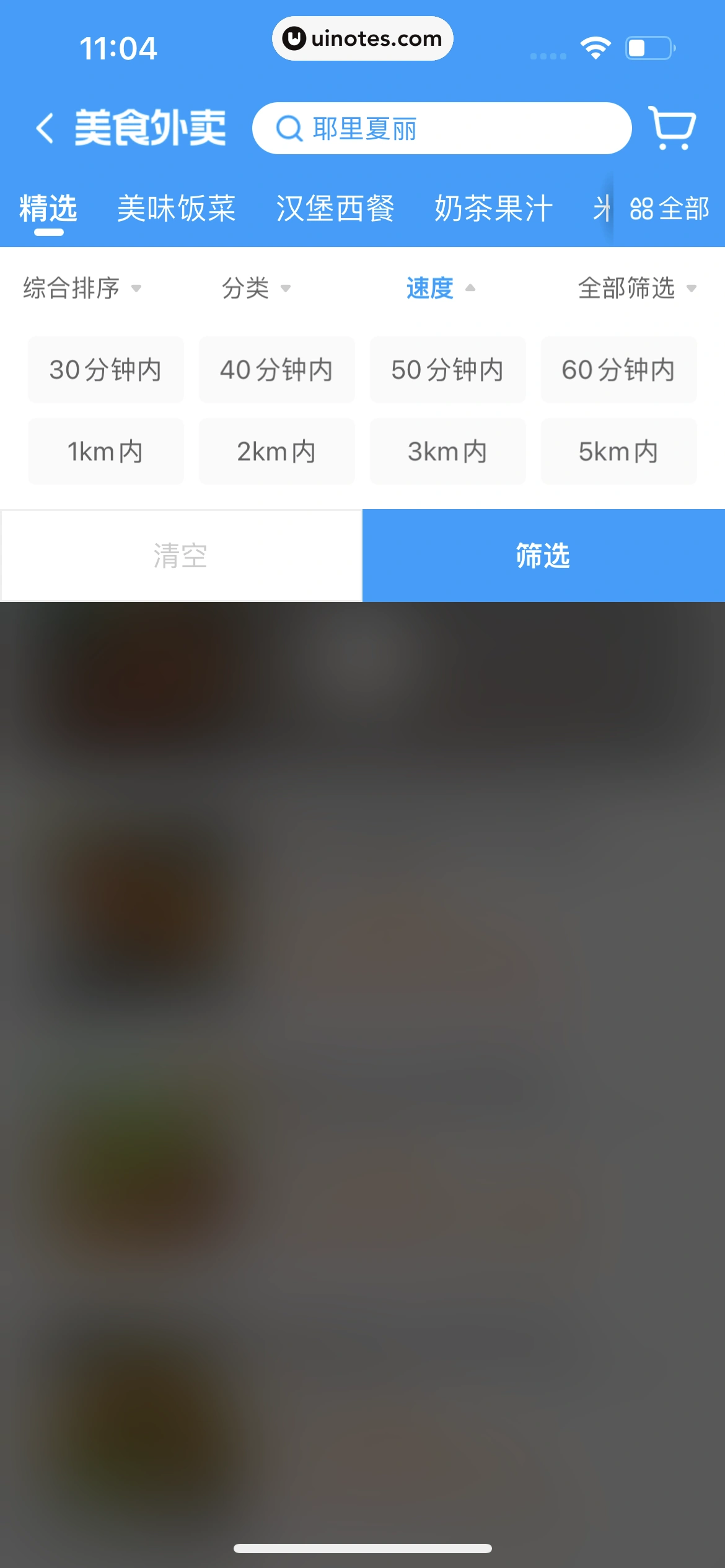Click the uinotes.com logo pill
This screenshot has width=725, height=1568.
pos(362,38)
